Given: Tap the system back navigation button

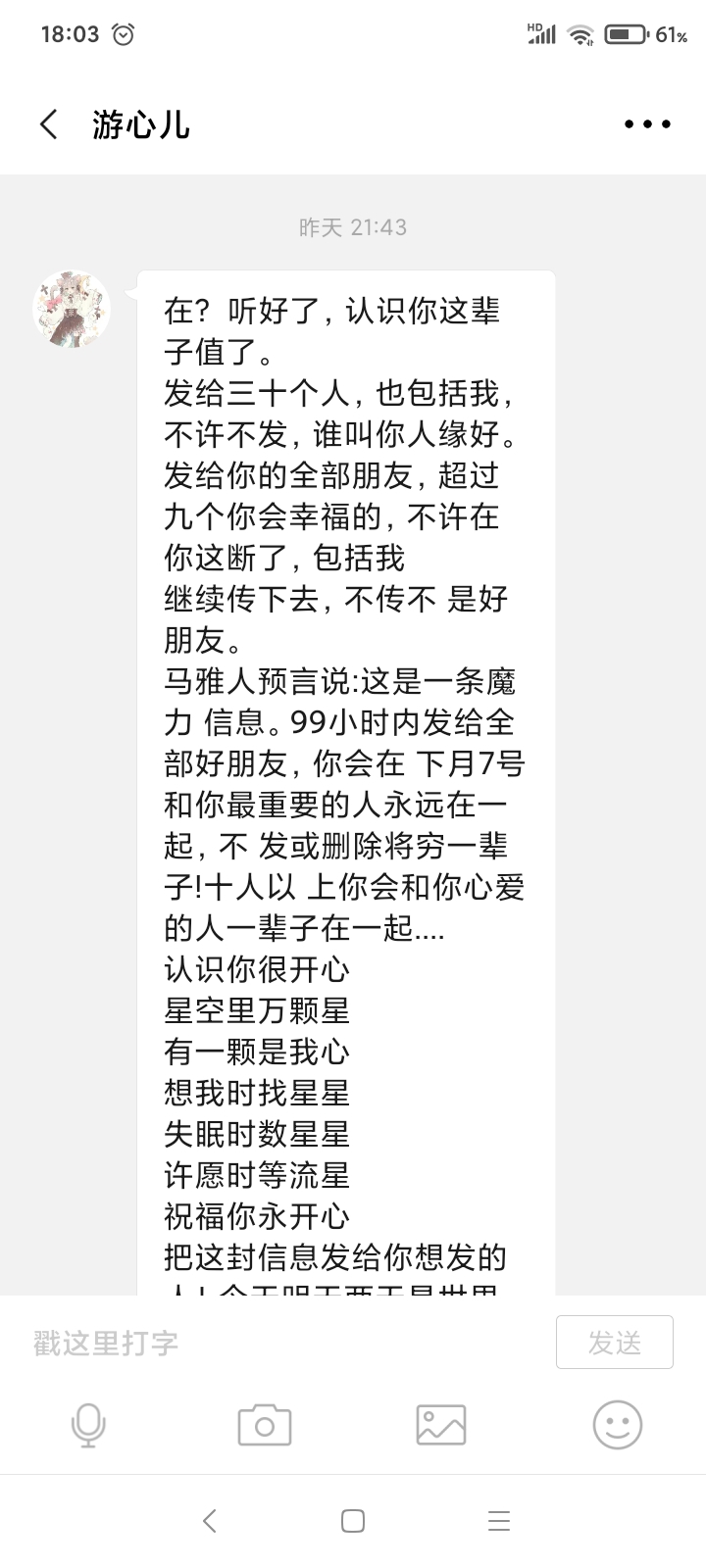Looking at the screenshot, I should click(x=209, y=1521).
